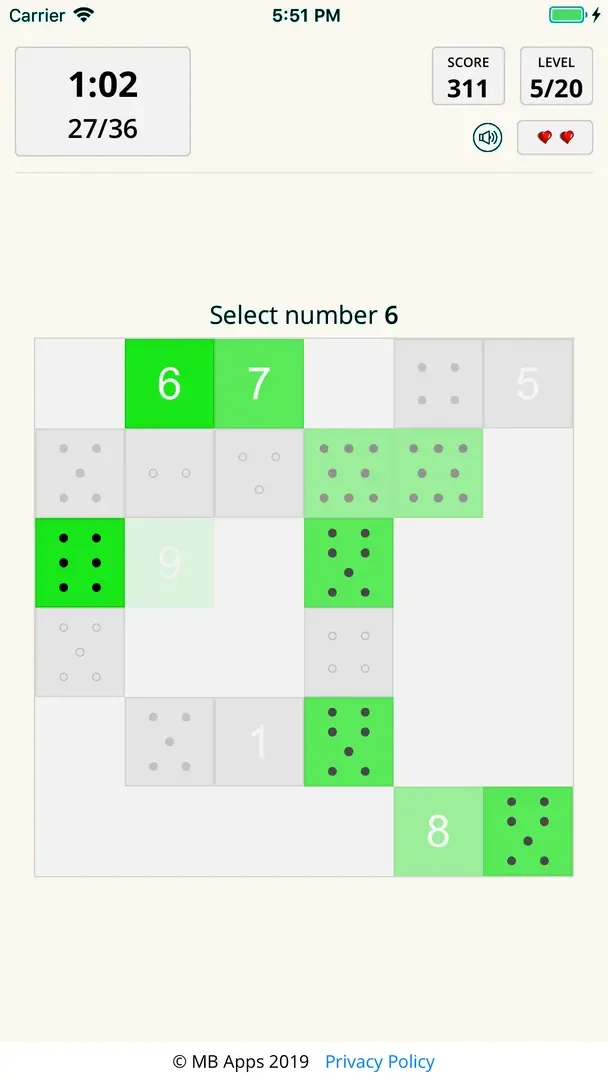Select the tile with three hollow dots
This screenshot has width=608, height=1080.
259,473
